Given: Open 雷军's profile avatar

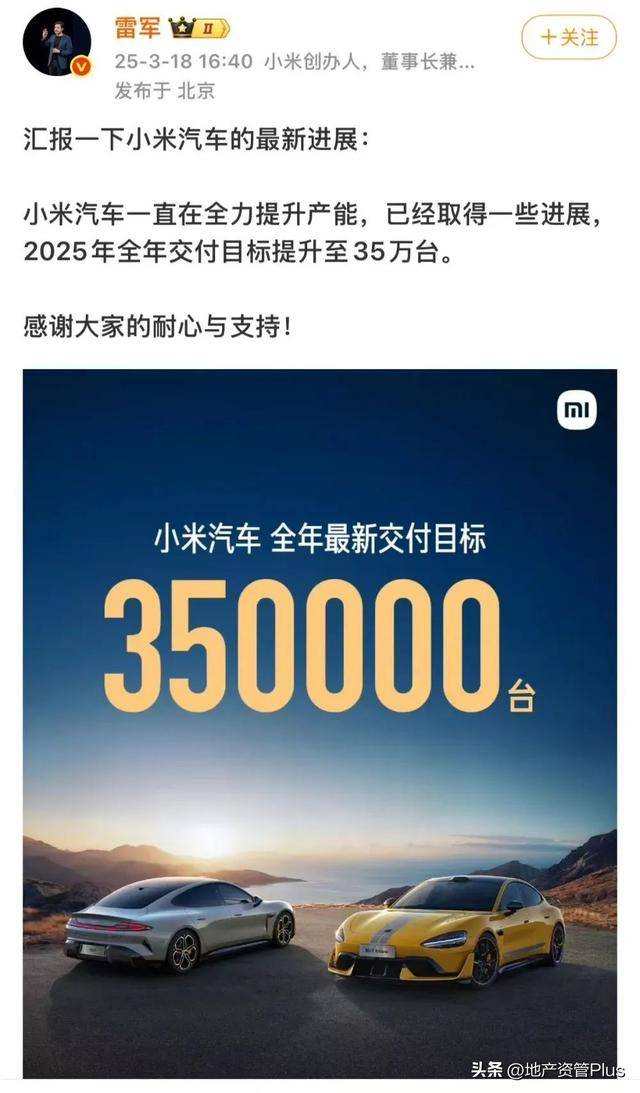Looking at the screenshot, I should [57, 42].
